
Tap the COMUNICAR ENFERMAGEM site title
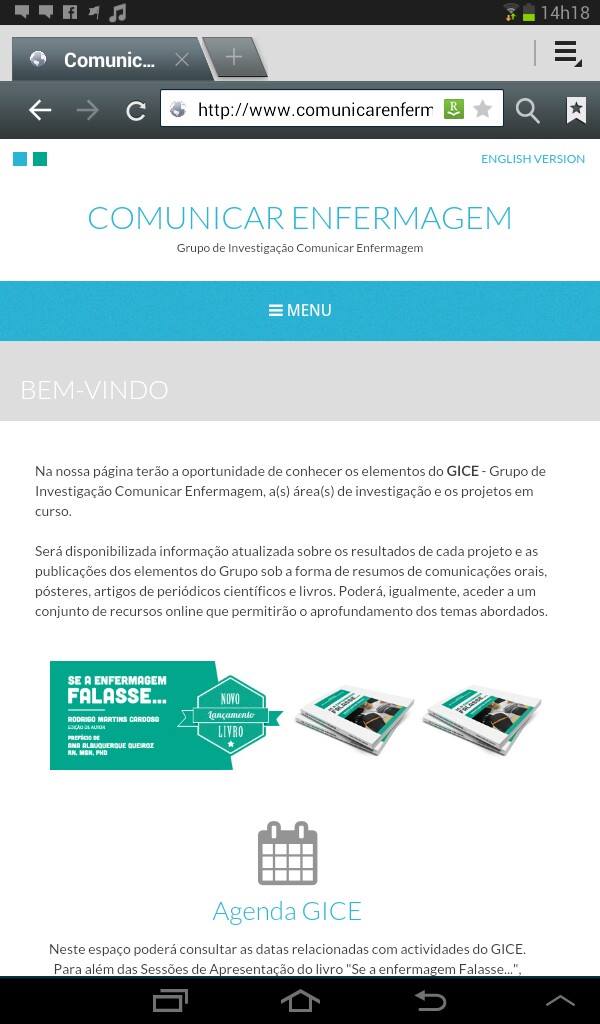(300, 218)
